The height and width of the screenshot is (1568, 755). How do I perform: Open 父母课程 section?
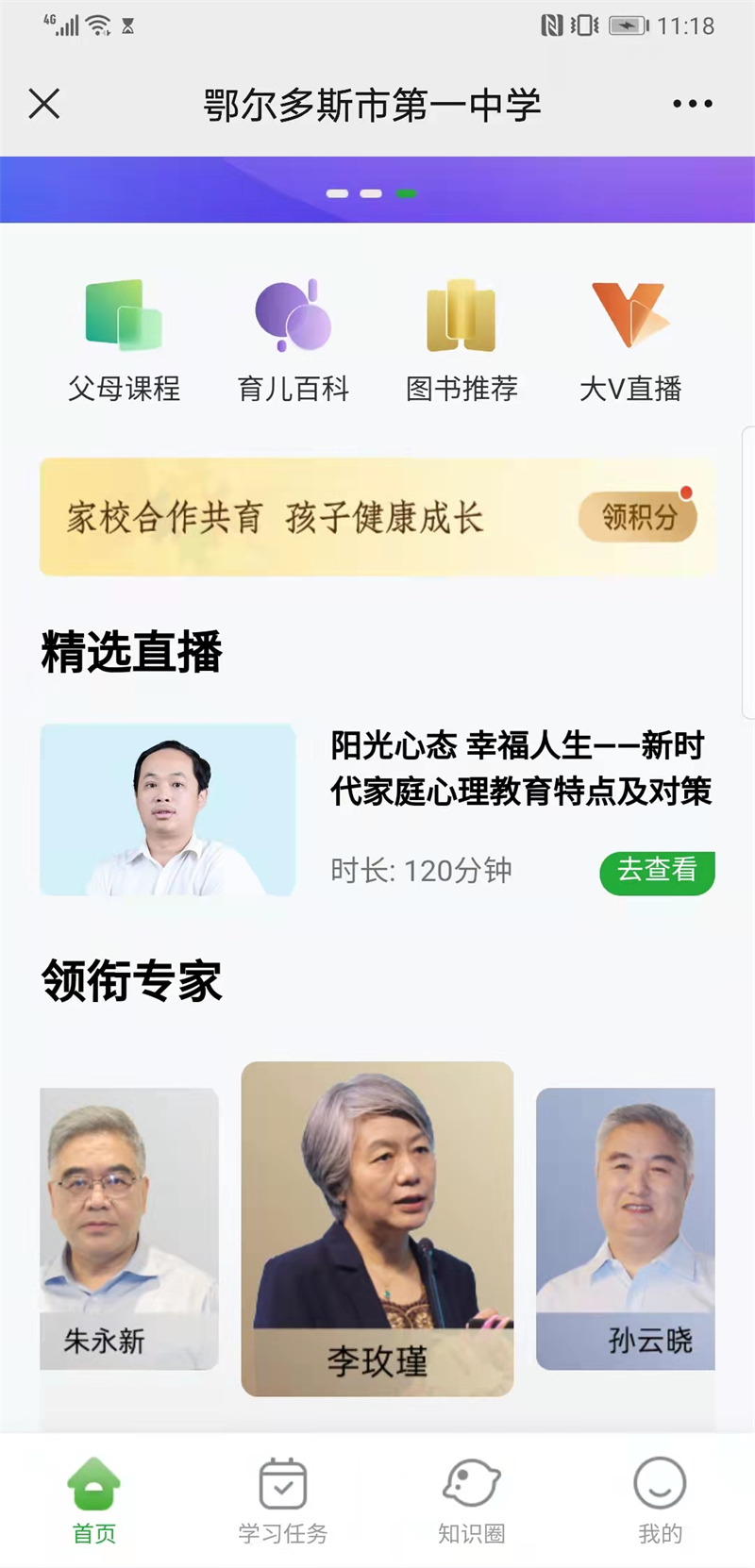click(x=124, y=342)
